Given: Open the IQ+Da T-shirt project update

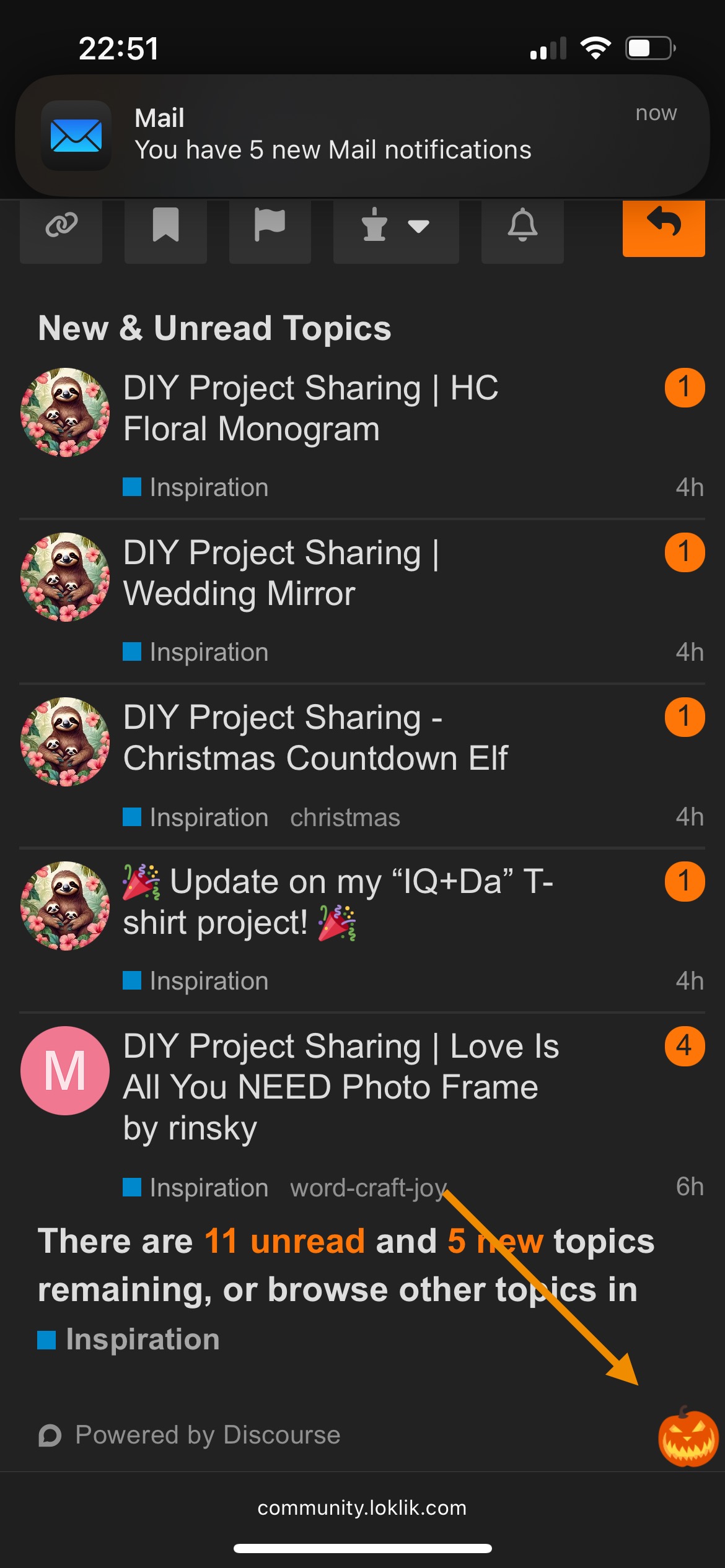Looking at the screenshot, I should click(x=338, y=902).
